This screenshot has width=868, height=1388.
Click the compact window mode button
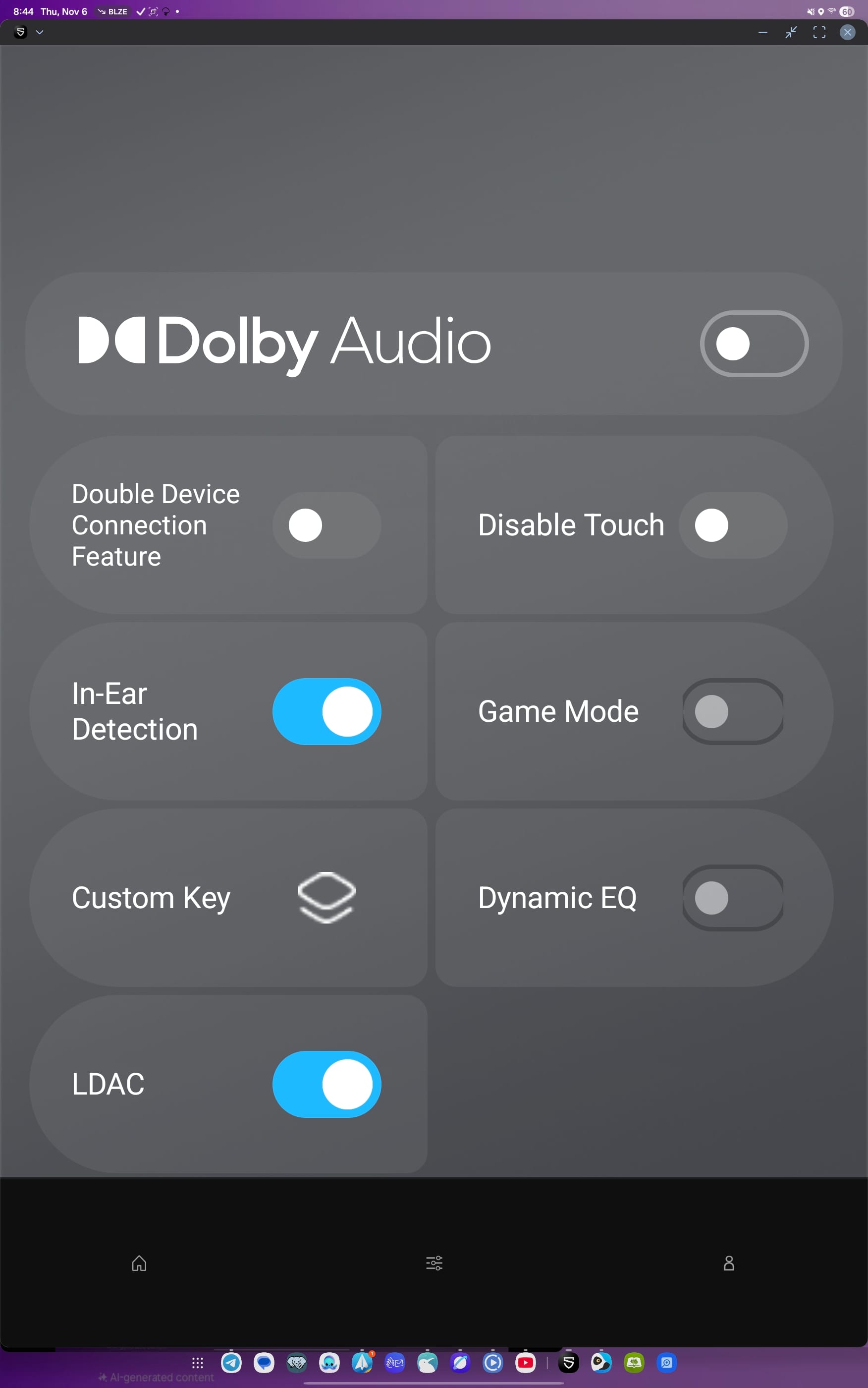coord(791,32)
